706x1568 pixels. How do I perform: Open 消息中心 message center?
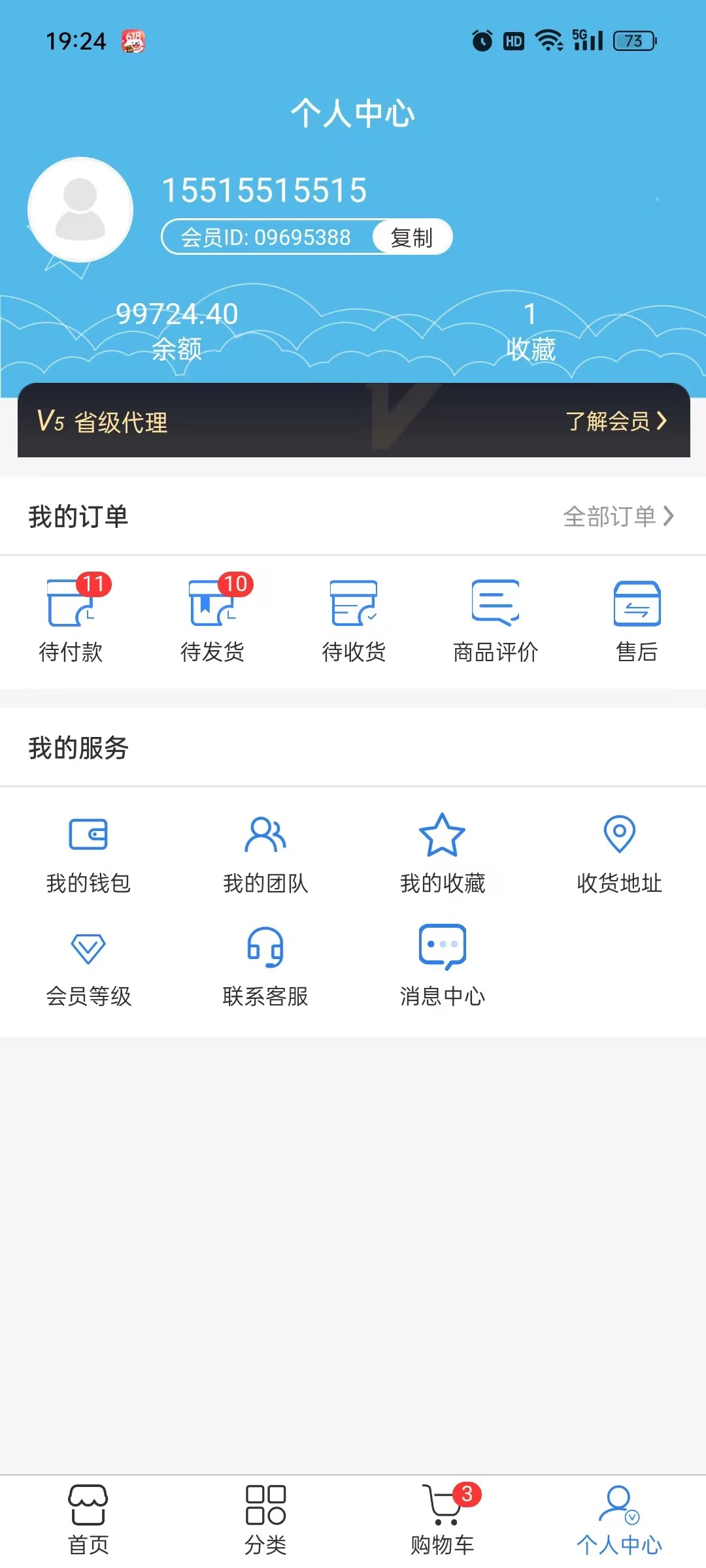(x=443, y=967)
